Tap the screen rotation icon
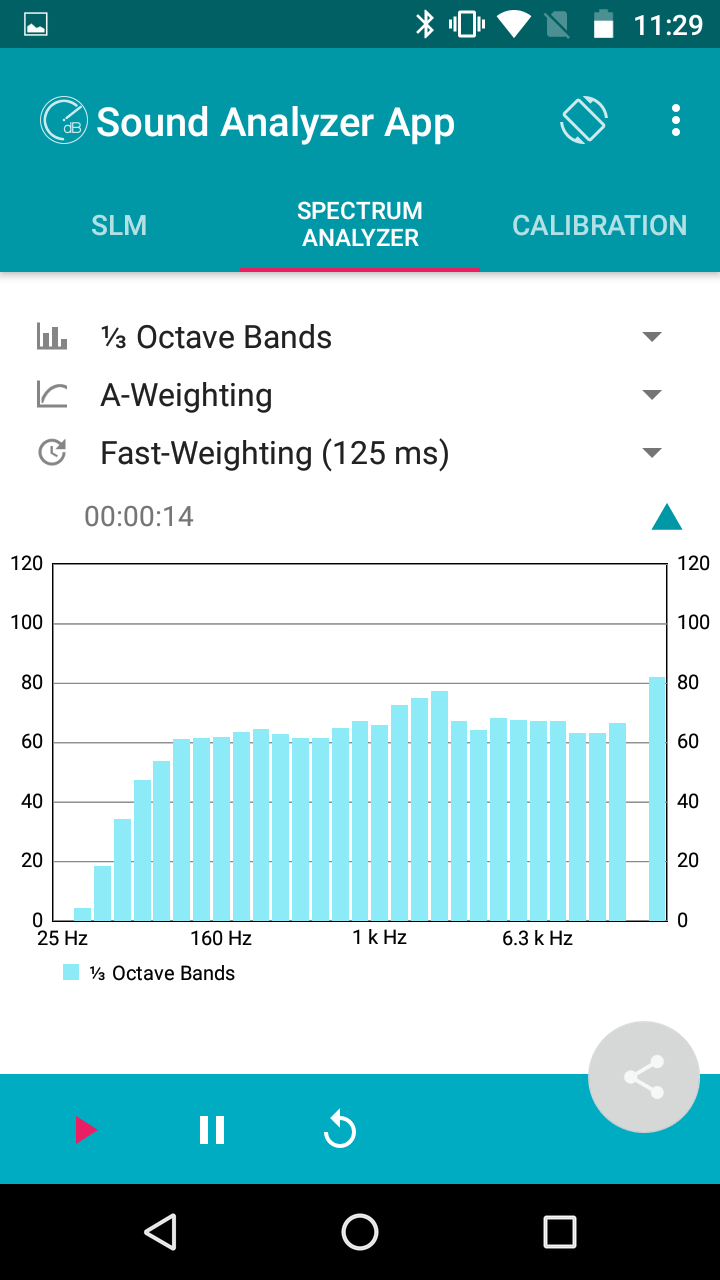The image size is (720, 1280). tap(583, 121)
